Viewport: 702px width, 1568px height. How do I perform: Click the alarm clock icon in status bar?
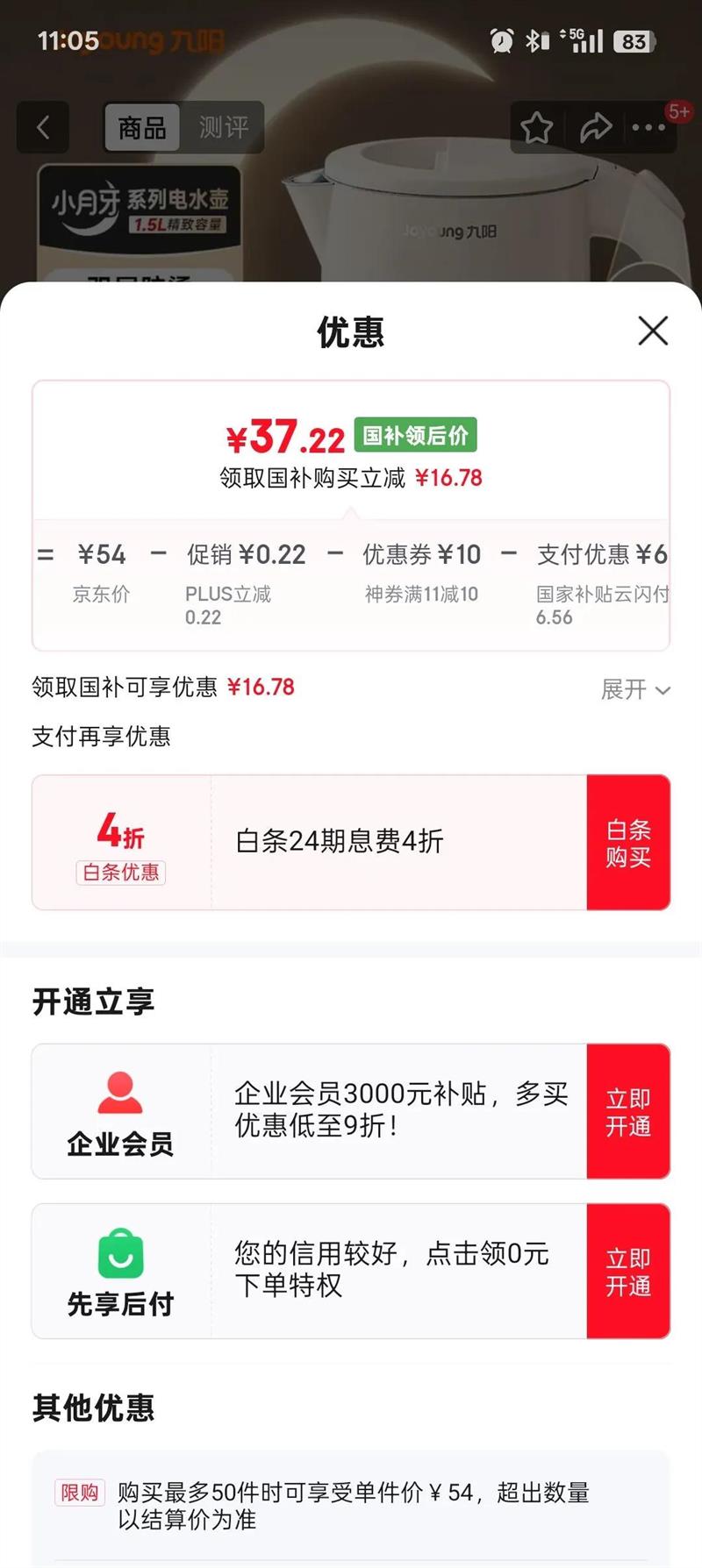click(499, 39)
